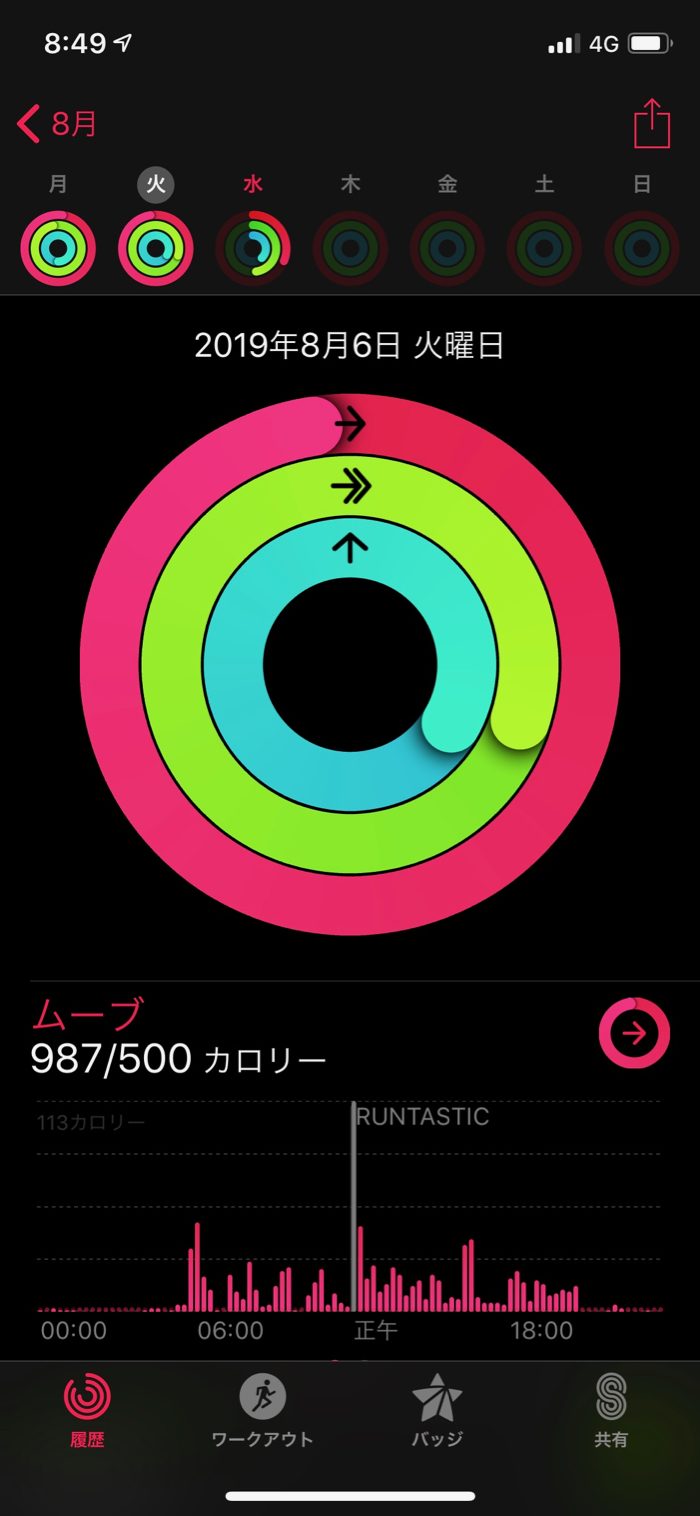The height and width of the screenshot is (1516, 700).
Task: Switch to the バッジ tab
Action: point(437,1410)
